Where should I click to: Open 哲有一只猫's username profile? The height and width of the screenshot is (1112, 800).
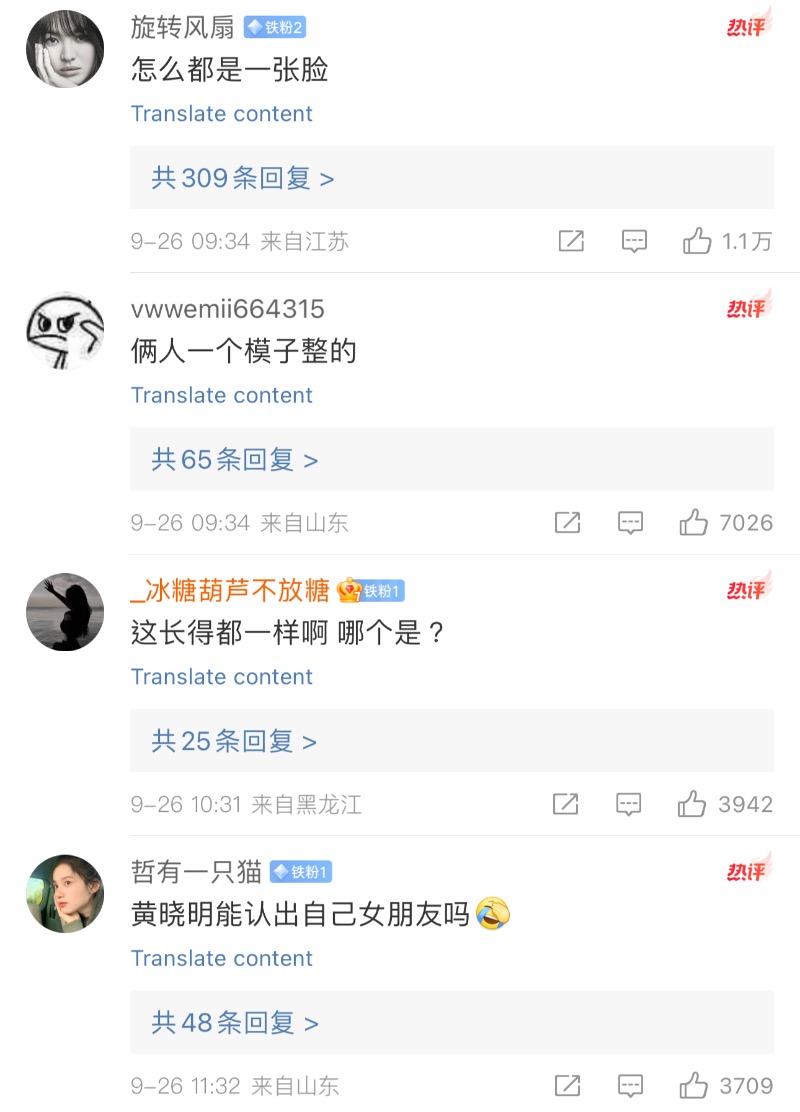point(196,872)
